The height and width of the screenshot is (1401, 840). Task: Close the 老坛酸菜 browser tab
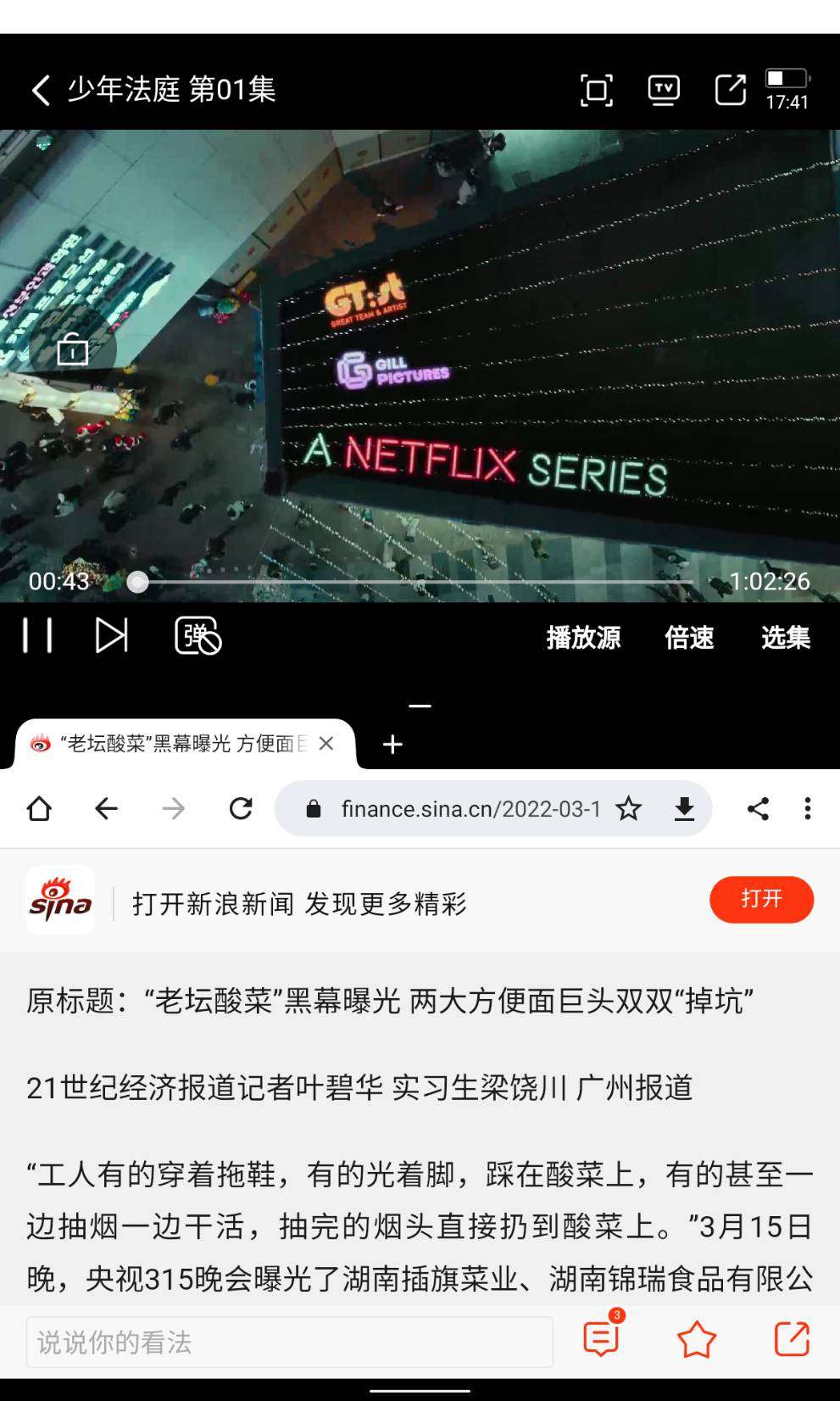326,744
